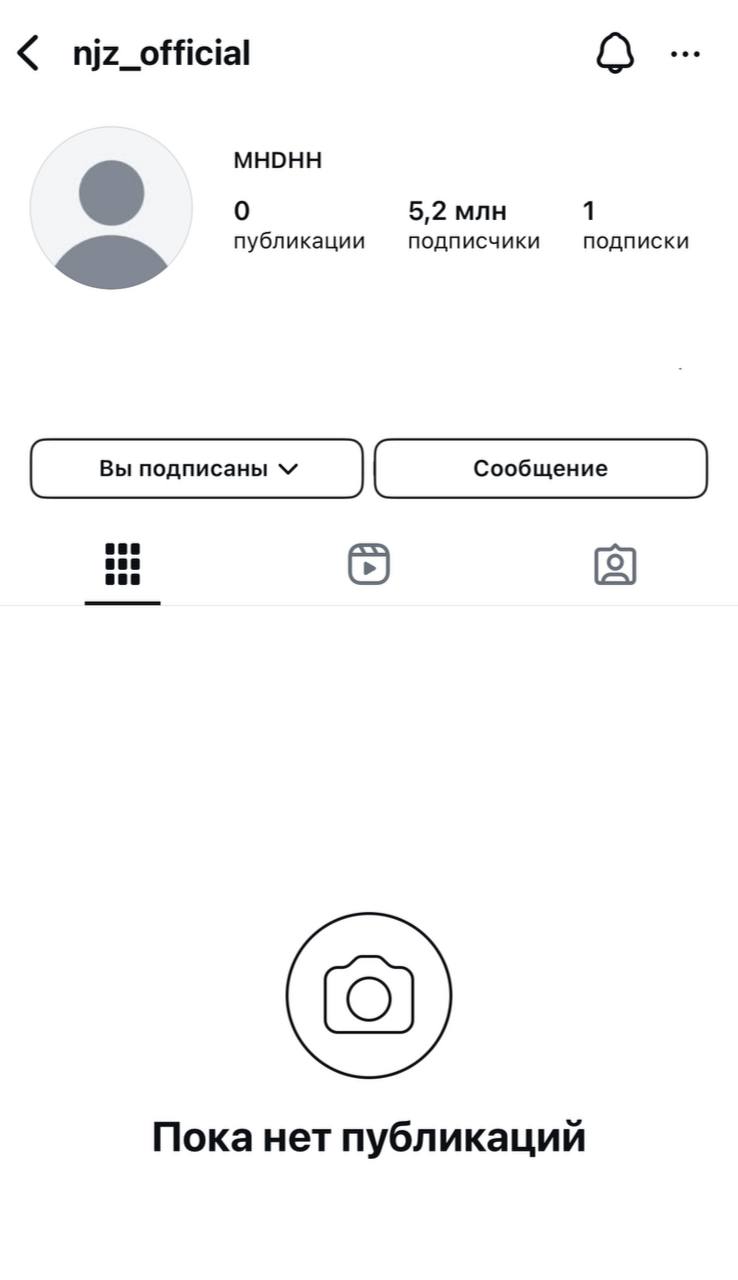
Task: View the profile picture avatar
Action: tap(111, 208)
